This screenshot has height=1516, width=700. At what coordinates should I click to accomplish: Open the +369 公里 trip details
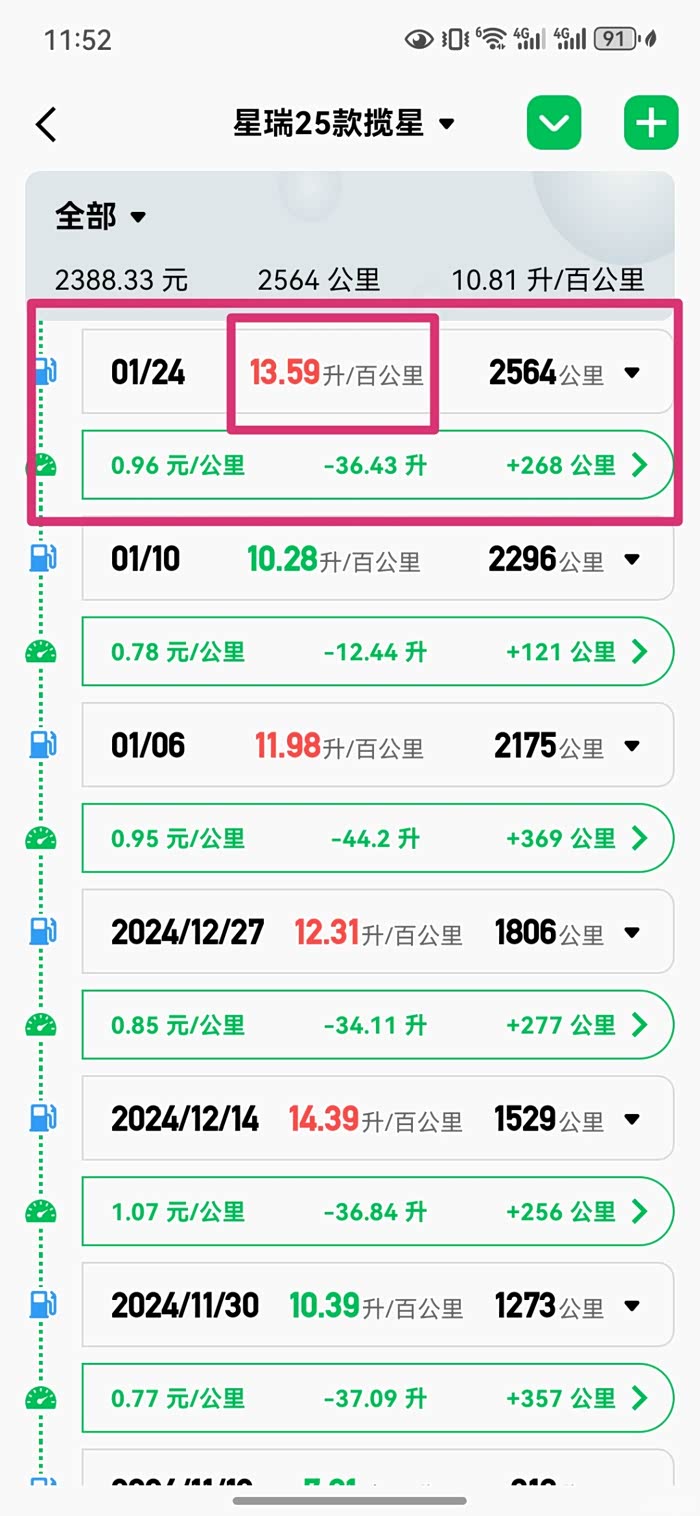640,838
